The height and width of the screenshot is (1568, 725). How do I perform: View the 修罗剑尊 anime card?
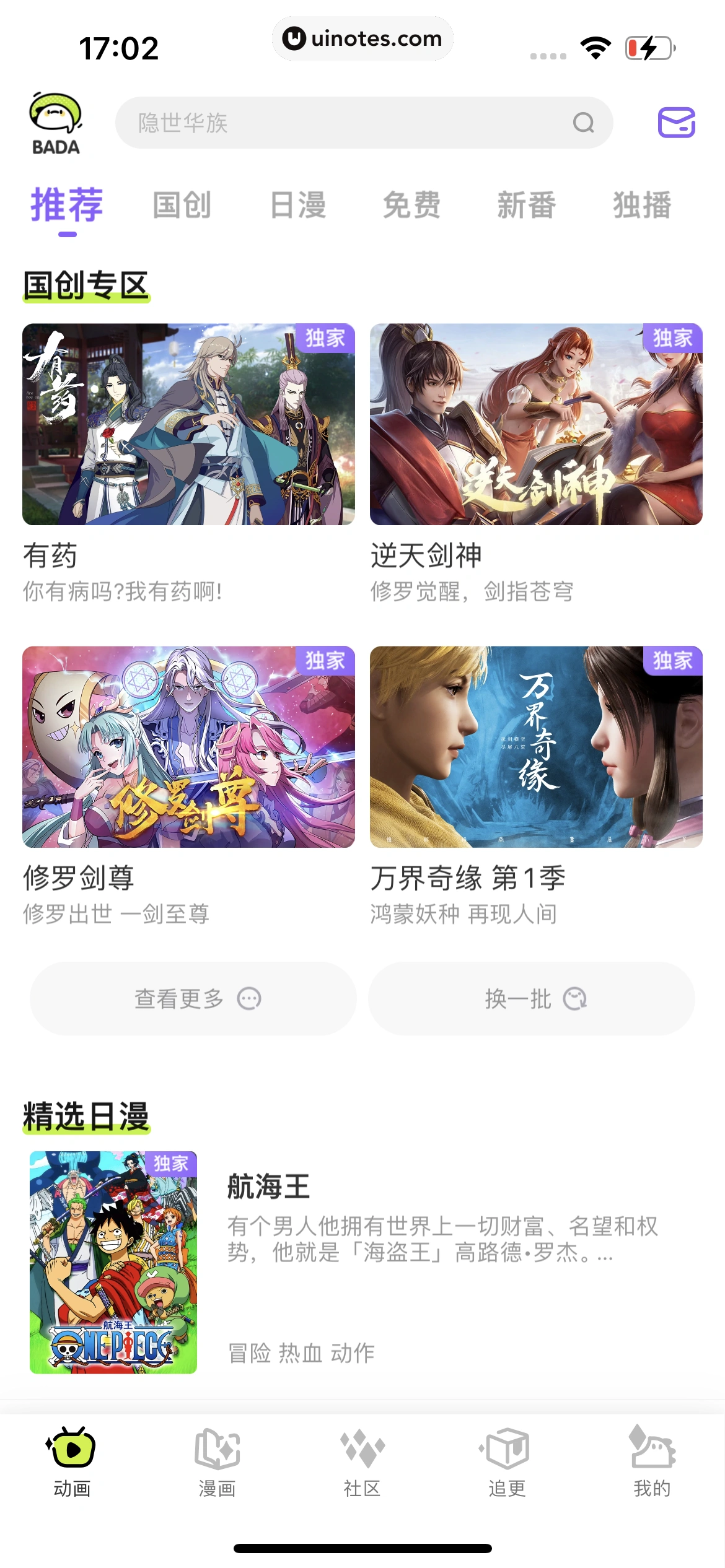coord(188,747)
